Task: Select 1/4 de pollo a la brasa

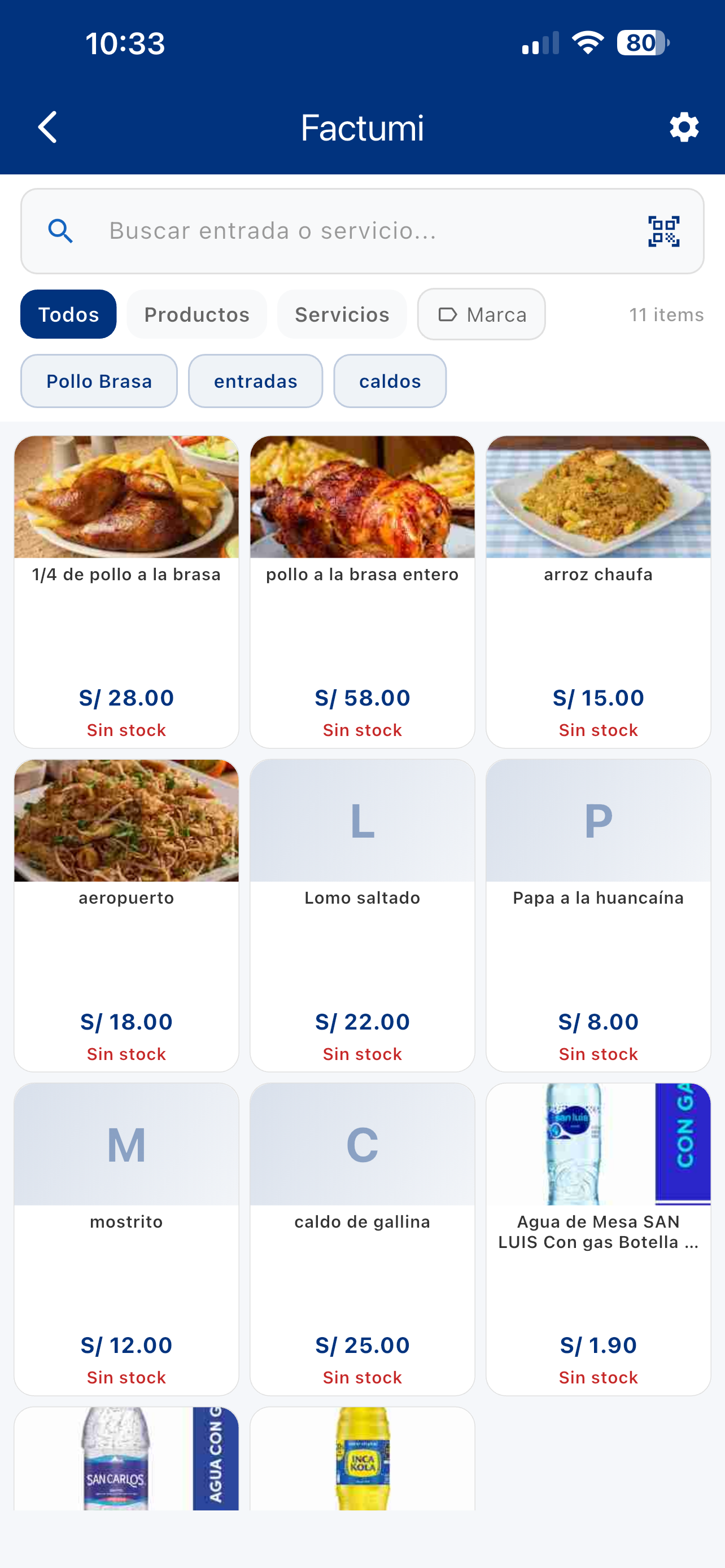Action: point(126,592)
